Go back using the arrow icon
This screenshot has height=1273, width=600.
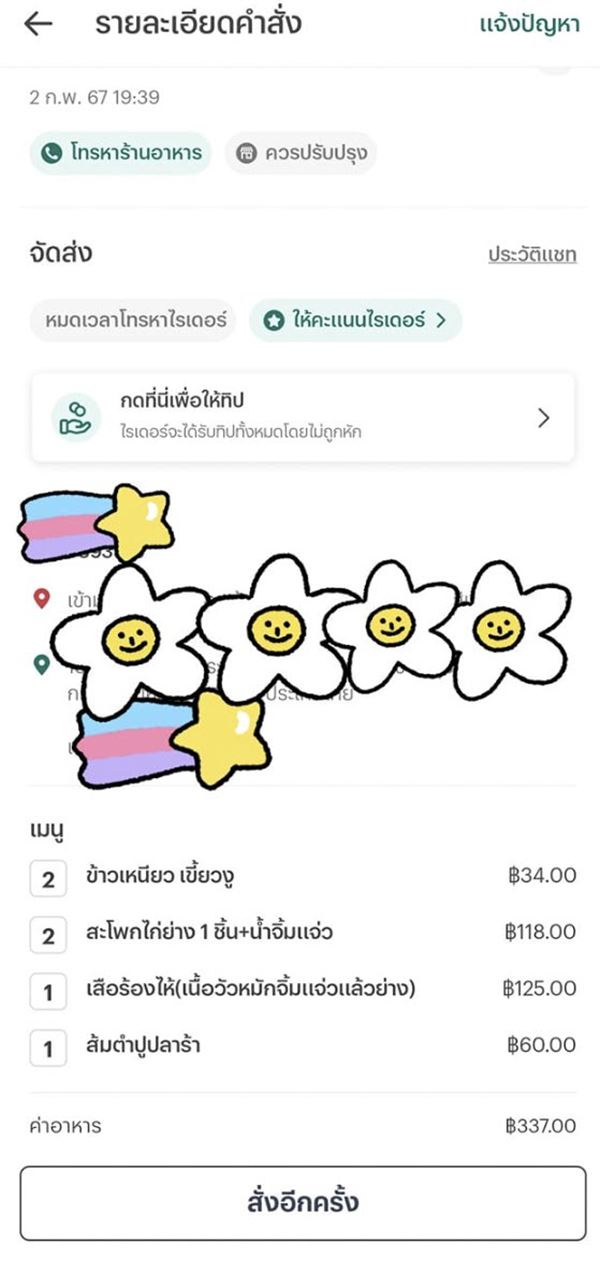[38, 25]
